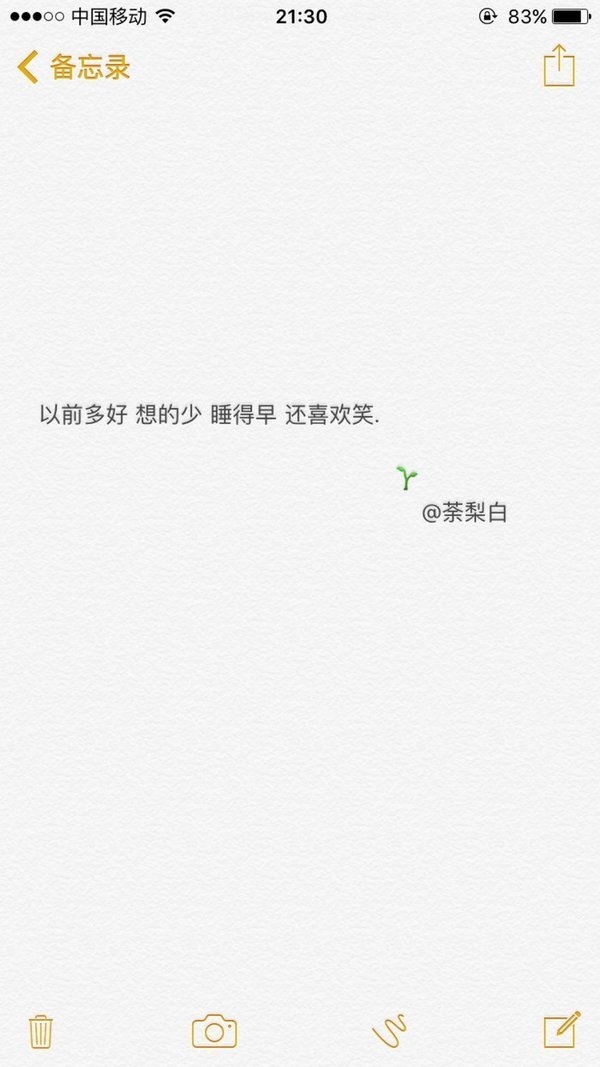Delete this note with trash icon
Image resolution: width=600 pixels, height=1067 pixels.
point(41,1032)
